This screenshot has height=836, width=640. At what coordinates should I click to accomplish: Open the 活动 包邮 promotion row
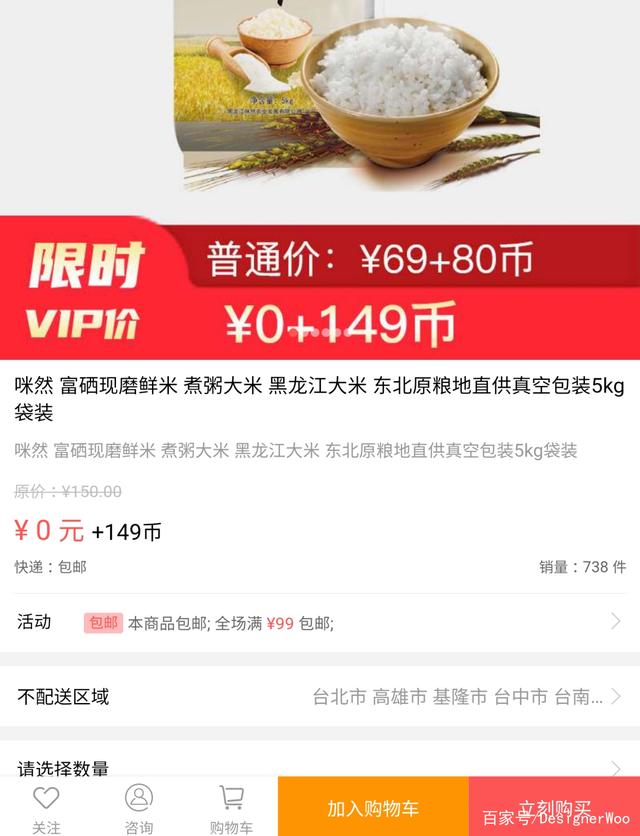coord(320,622)
